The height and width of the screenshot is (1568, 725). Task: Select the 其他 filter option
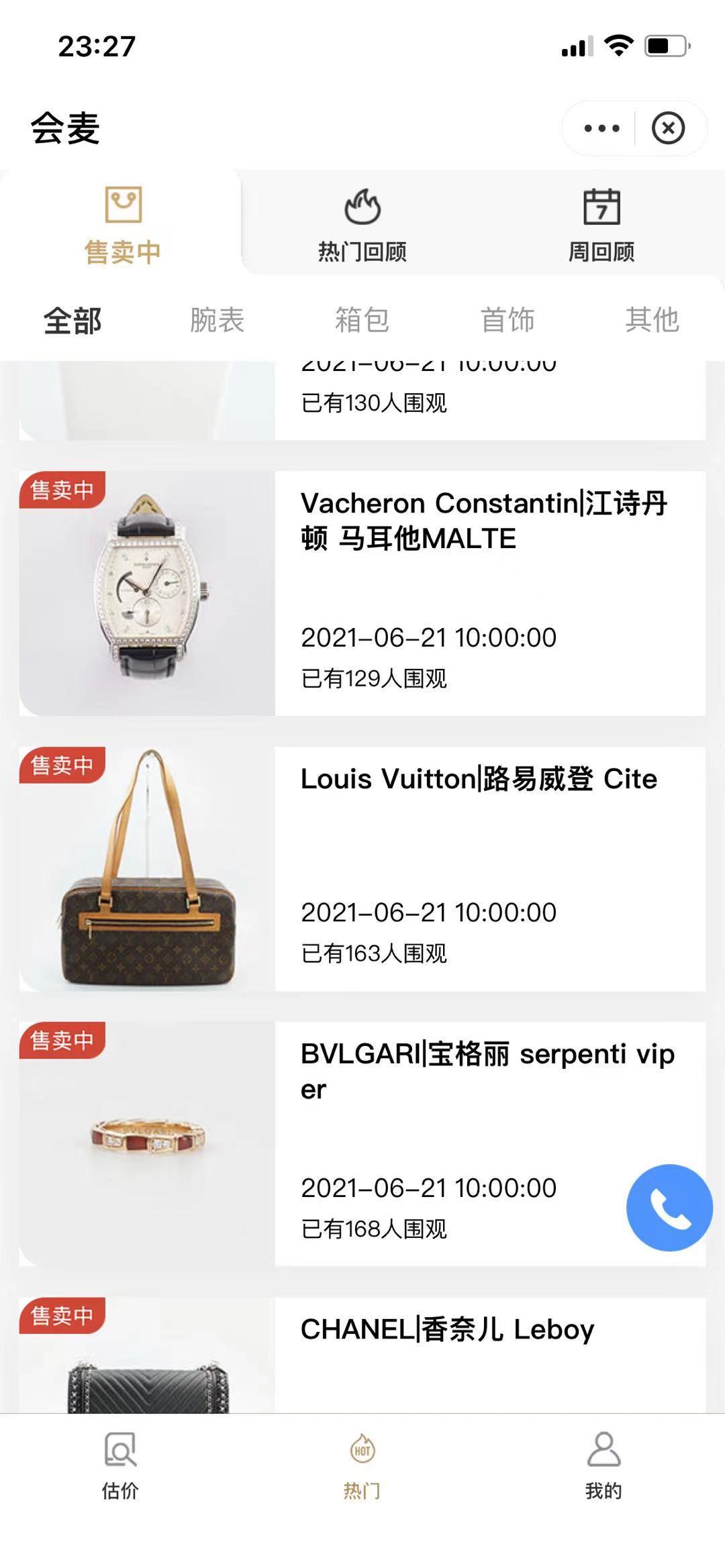(x=655, y=321)
